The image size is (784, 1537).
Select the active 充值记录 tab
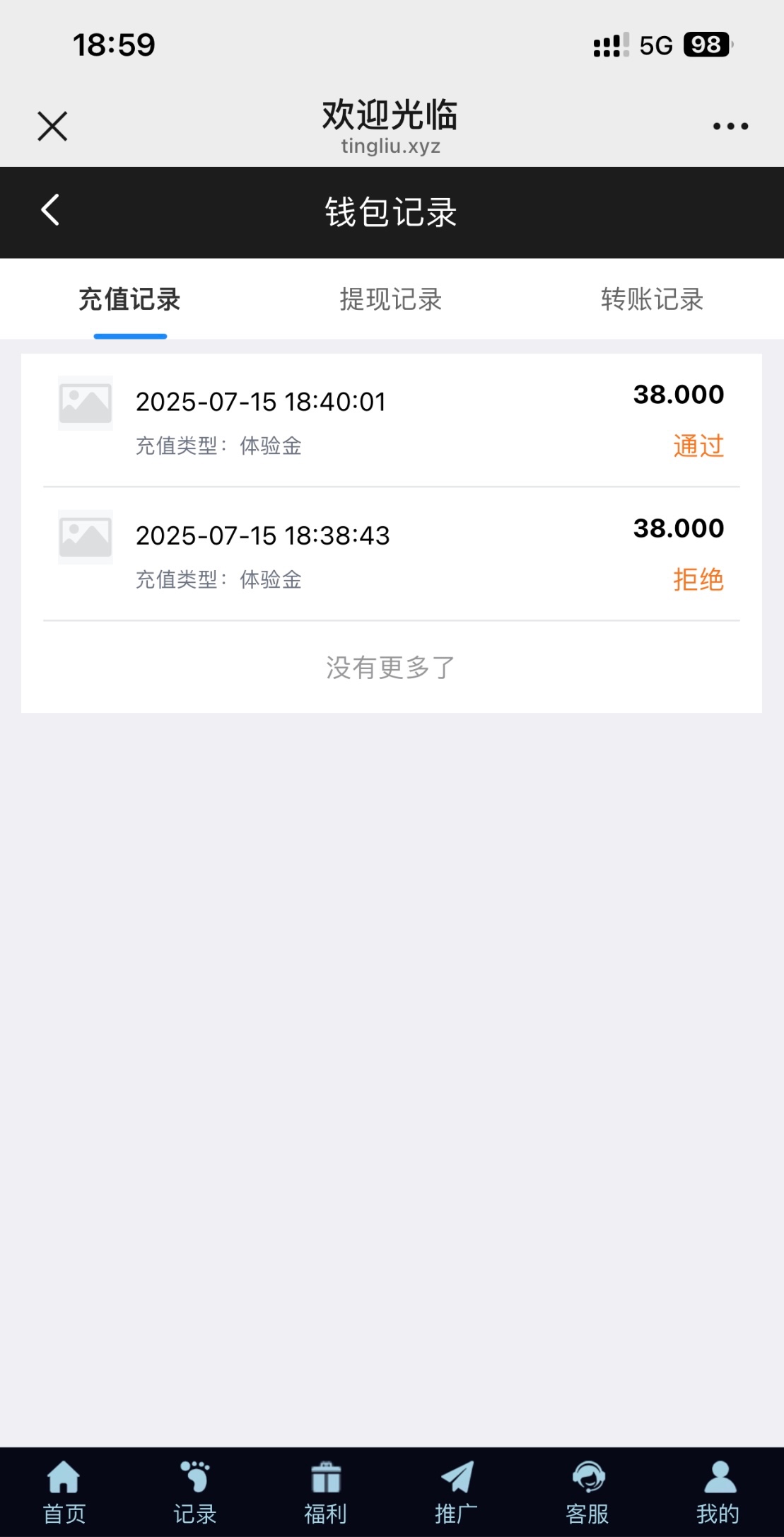coord(130,300)
